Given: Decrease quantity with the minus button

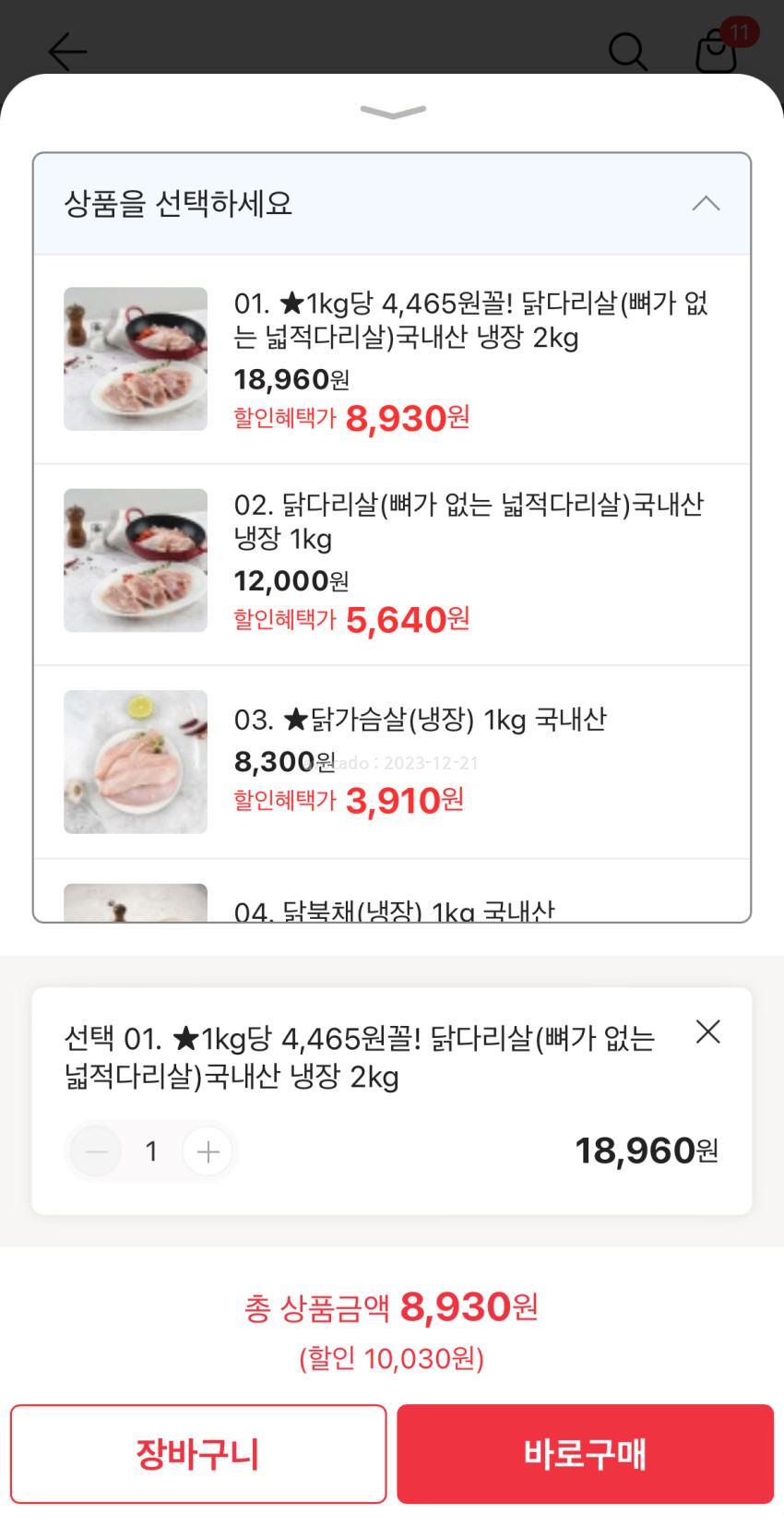Looking at the screenshot, I should click(96, 1151).
